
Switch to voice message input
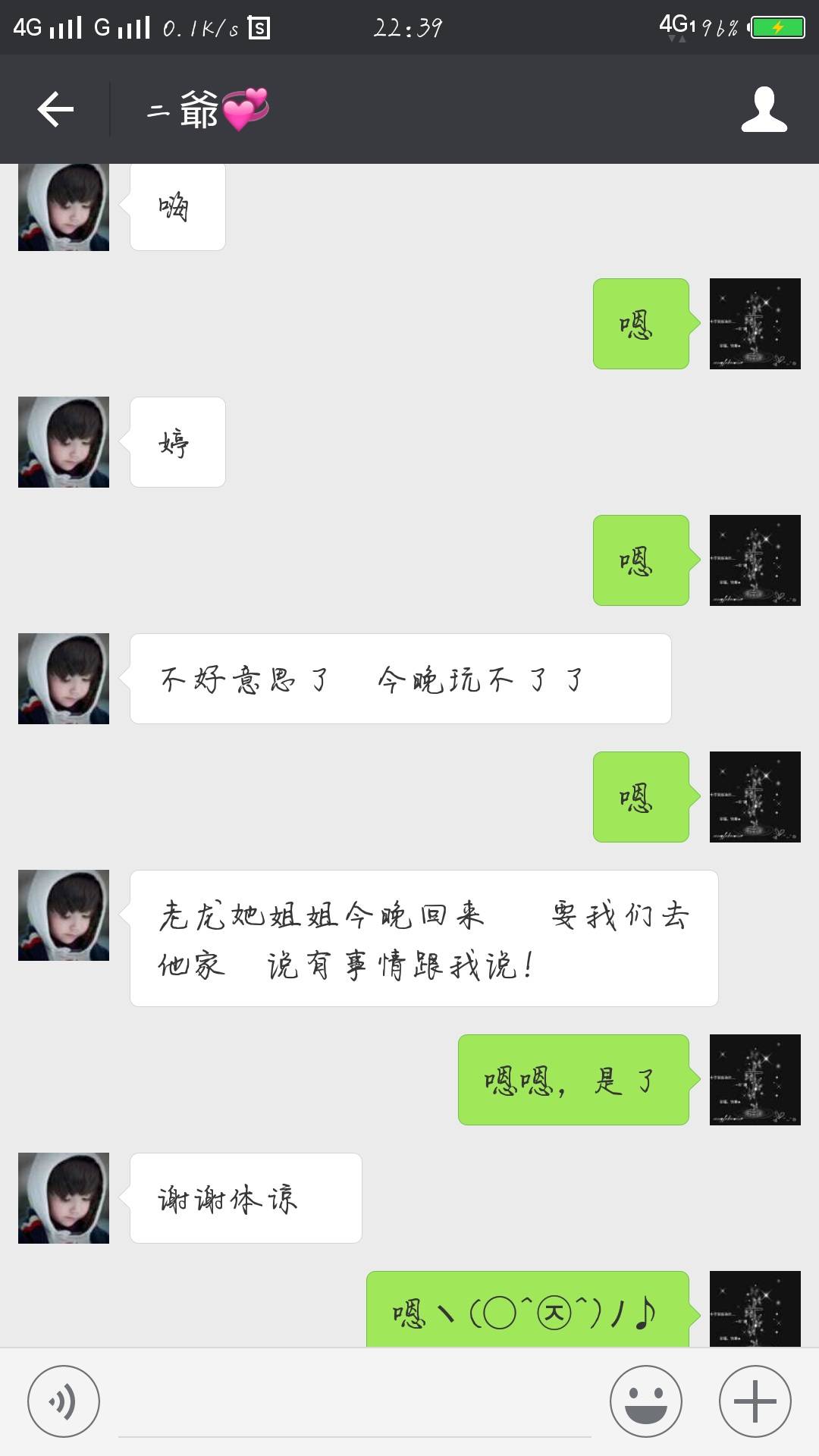64,1401
